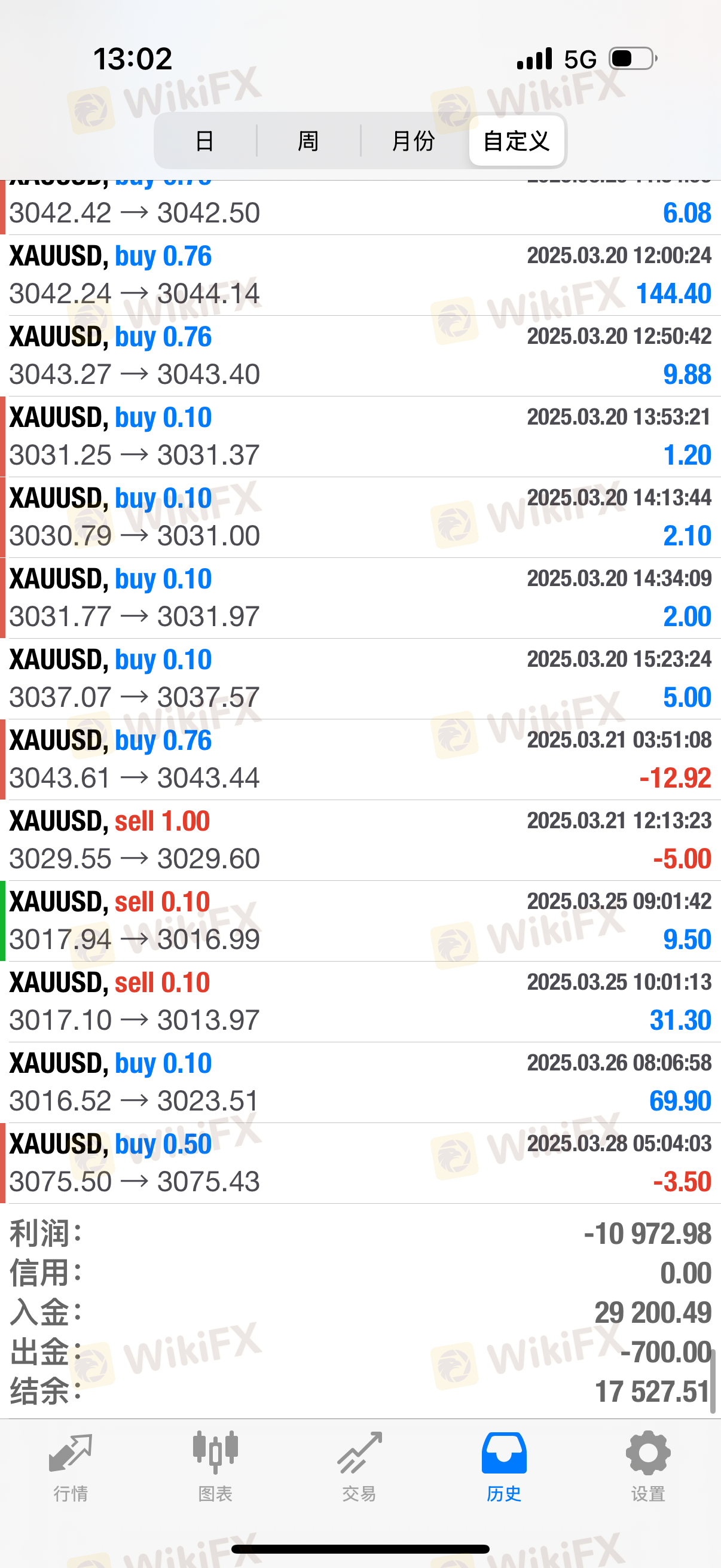Image resolution: width=721 pixels, height=1568 pixels.
Task: Open the sell 1.00 XAUUSD trade
Action: point(360,841)
